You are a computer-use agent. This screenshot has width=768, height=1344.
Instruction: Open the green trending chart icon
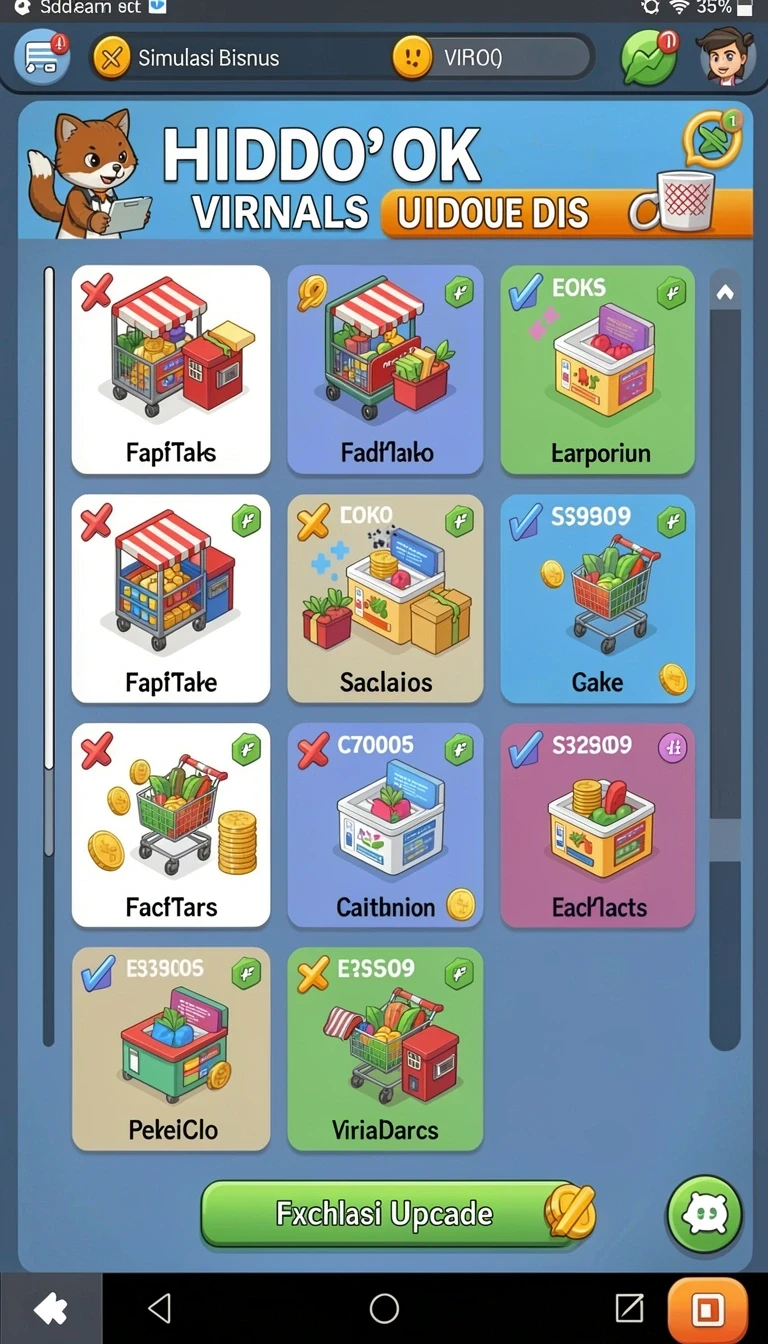(x=650, y=58)
